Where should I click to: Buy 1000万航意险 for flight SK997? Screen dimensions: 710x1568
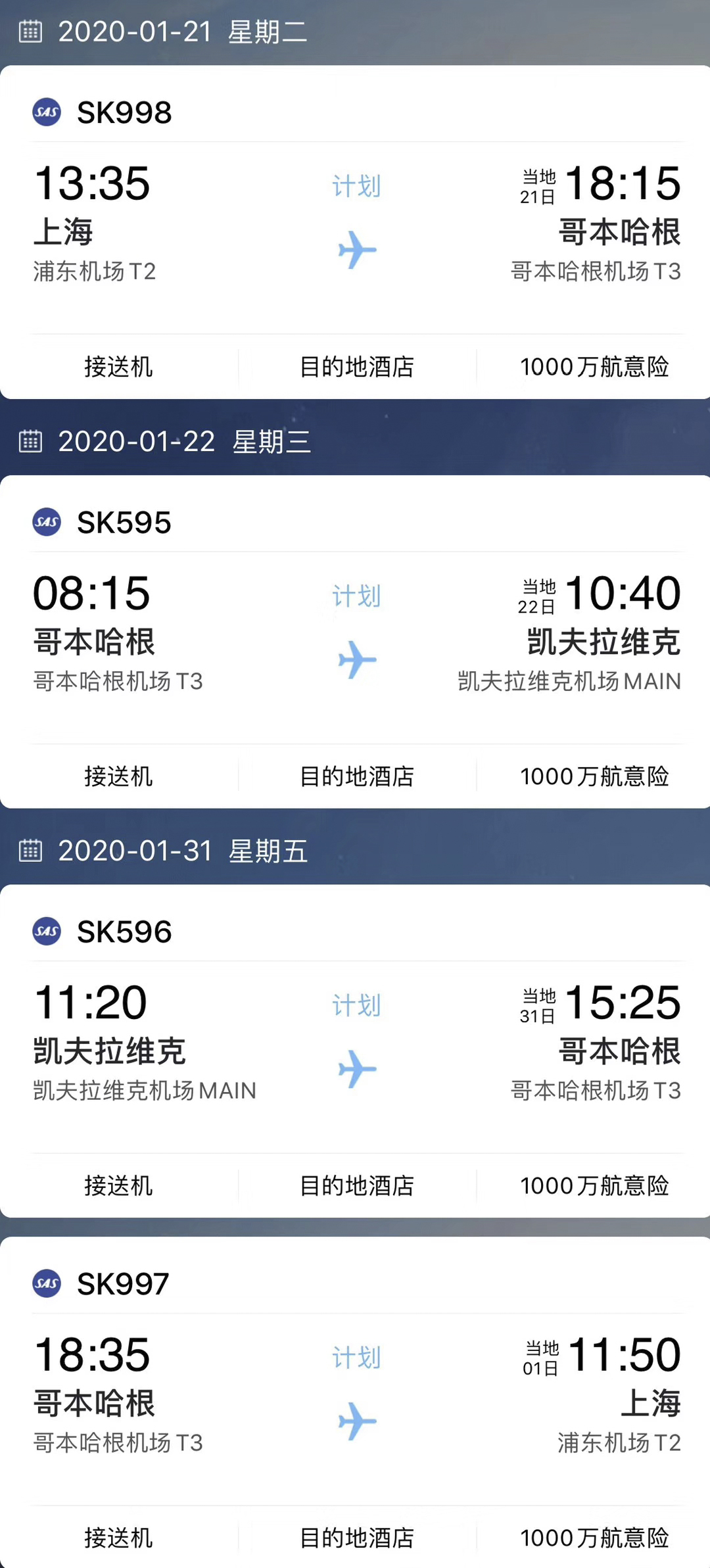594,1538
